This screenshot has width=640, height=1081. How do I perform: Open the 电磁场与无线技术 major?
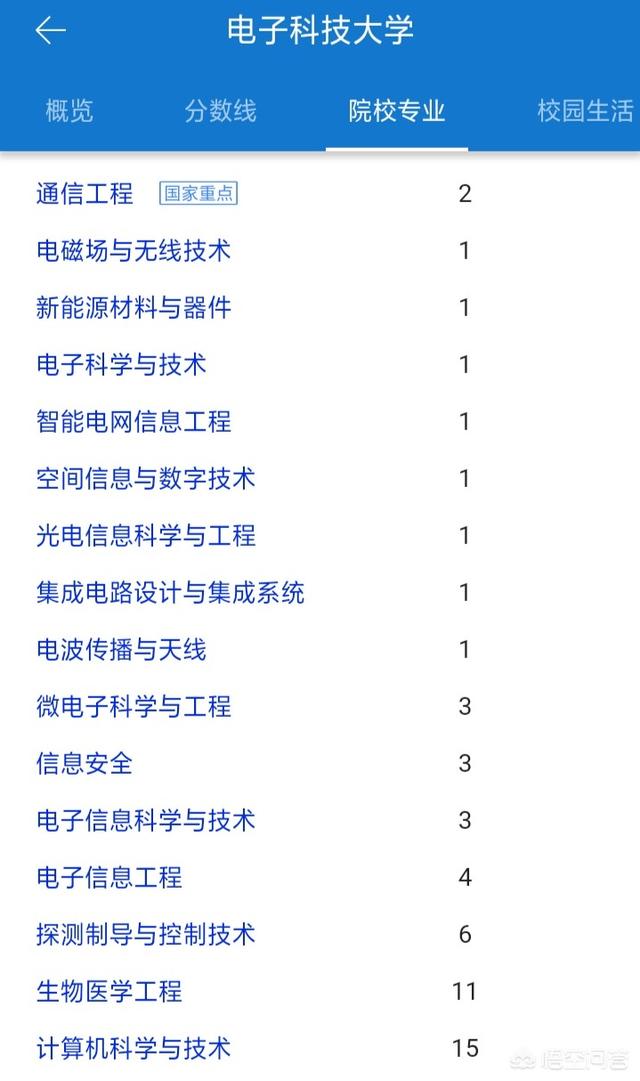[133, 251]
